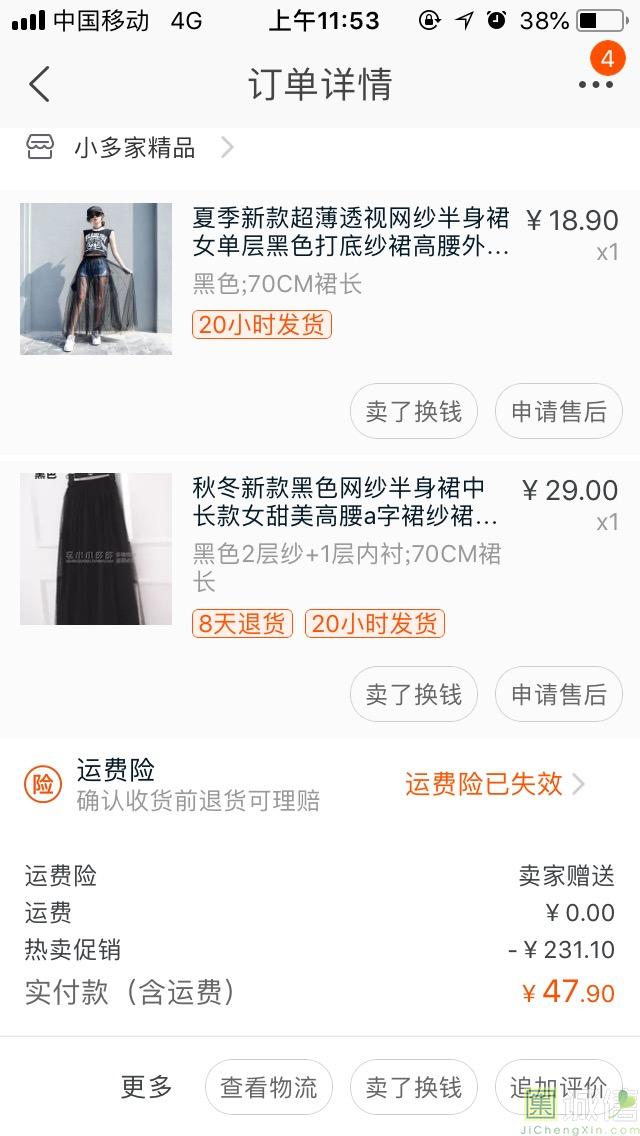This screenshot has width=640, height=1136.
Task: Tap the 追加评价 button
Action: (558, 1087)
